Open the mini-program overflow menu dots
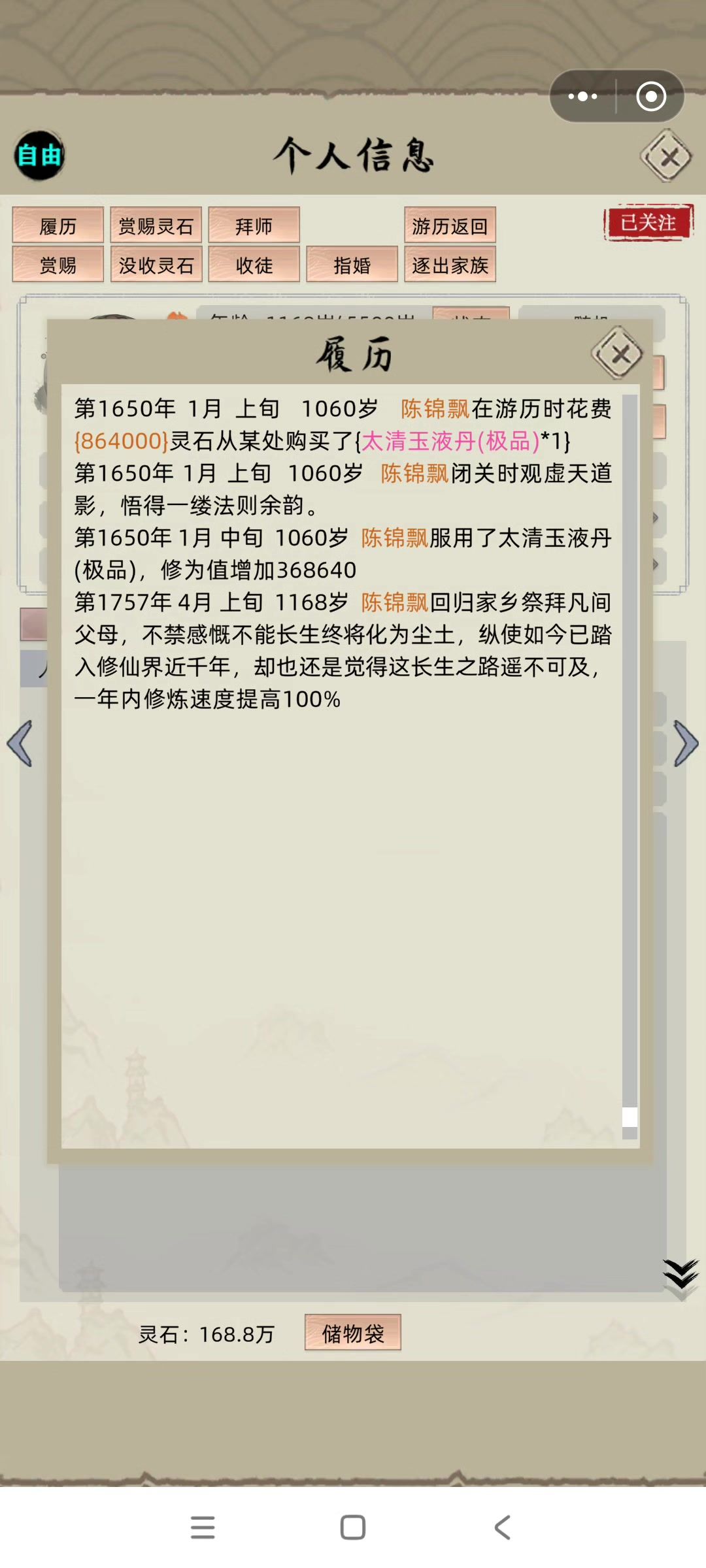This screenshot has width=706, height=1568. tap(583, 97)
